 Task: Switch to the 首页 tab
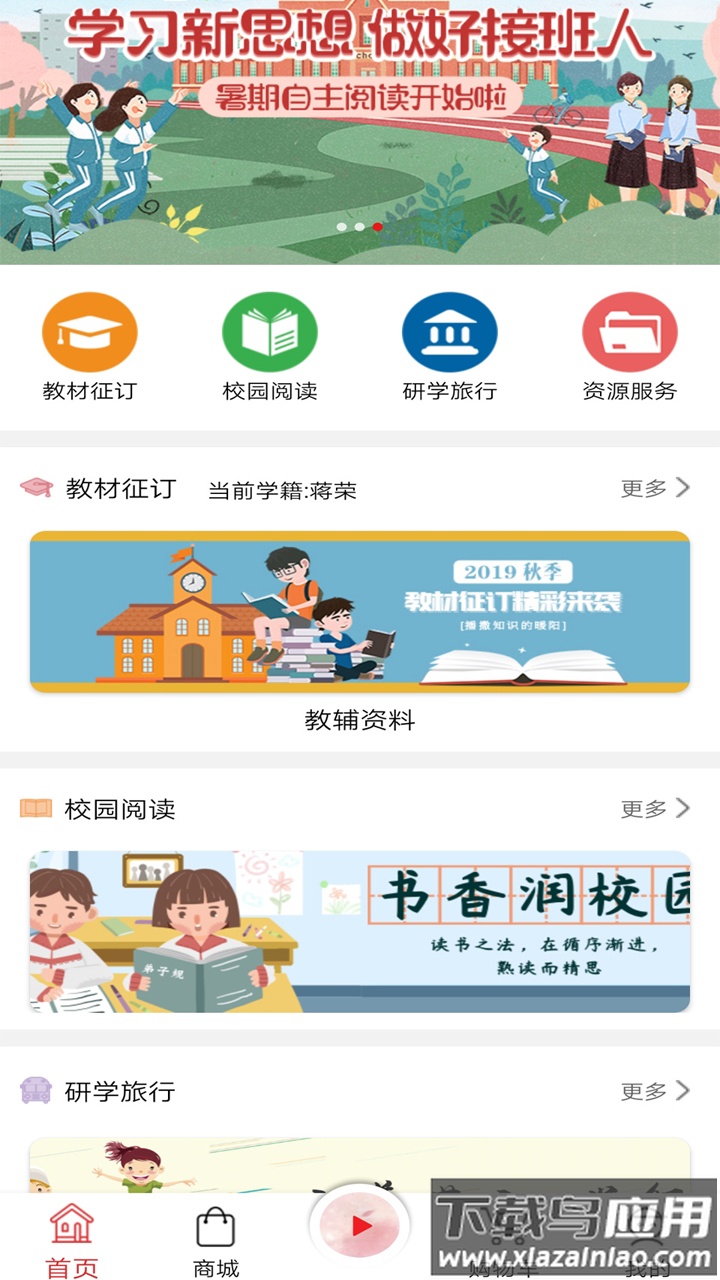(x=72, y=1240)
